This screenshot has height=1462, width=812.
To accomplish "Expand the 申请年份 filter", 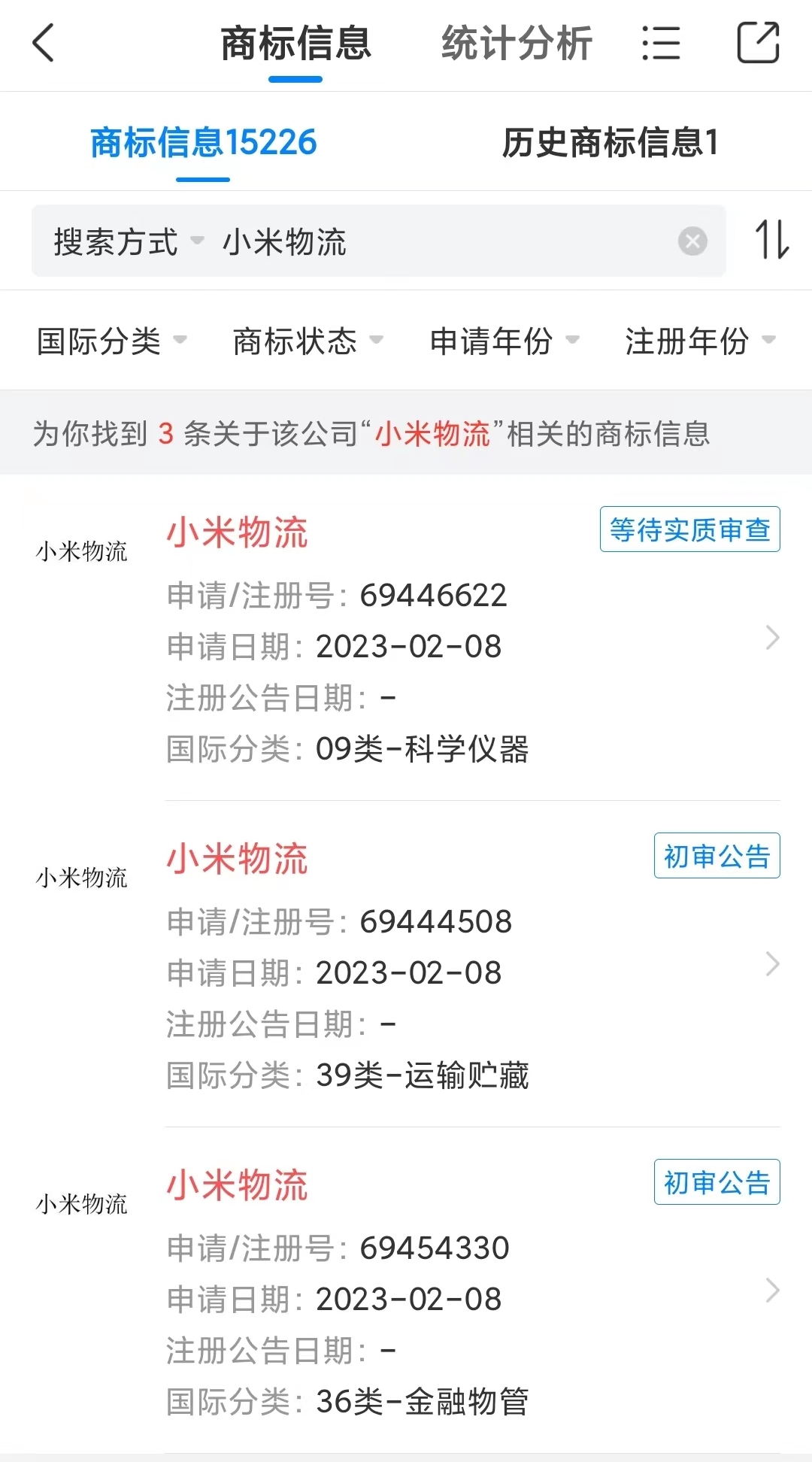I will [x=504, y=341].
